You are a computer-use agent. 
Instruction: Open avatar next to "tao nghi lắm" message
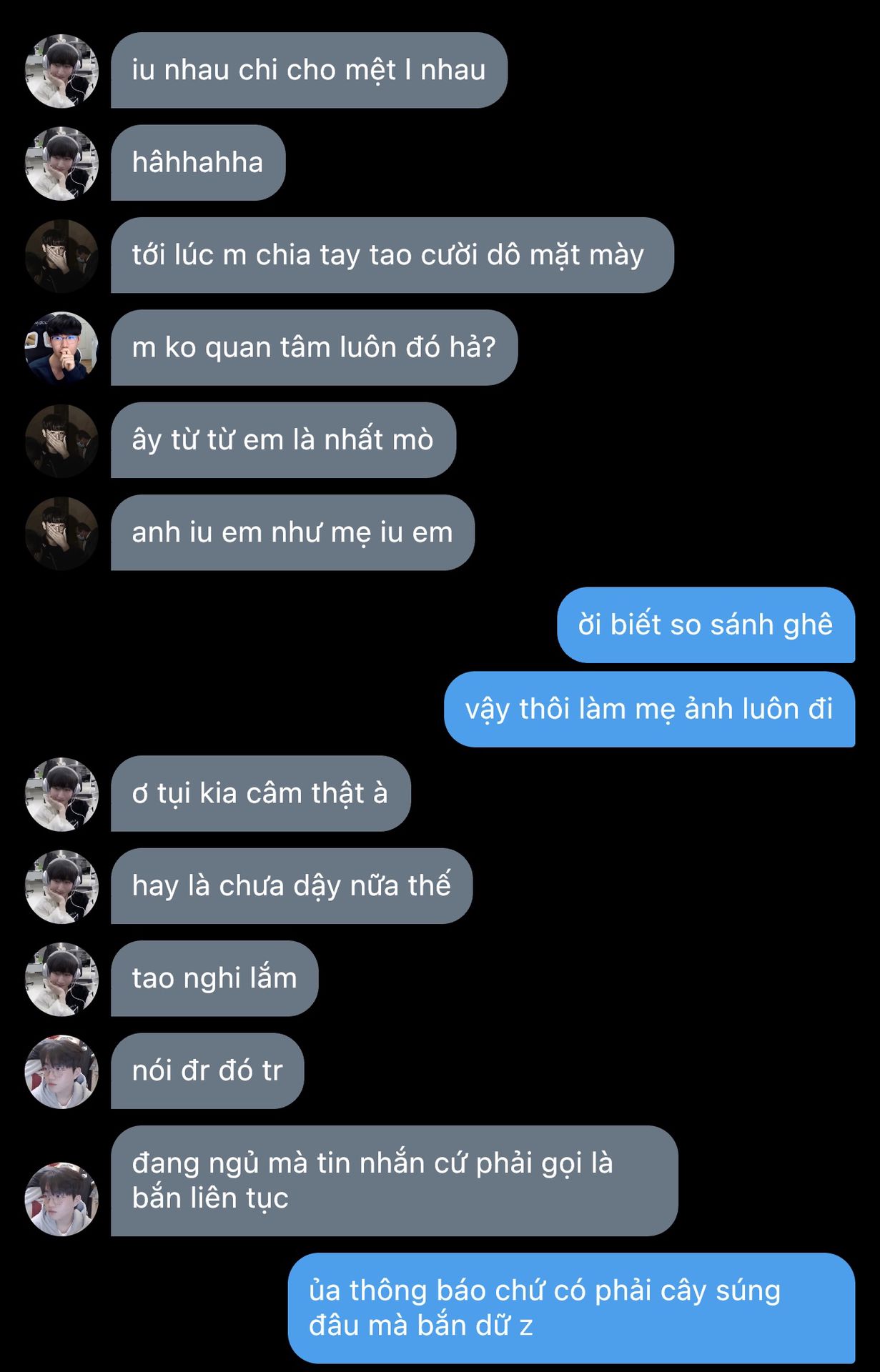point(61,979)
